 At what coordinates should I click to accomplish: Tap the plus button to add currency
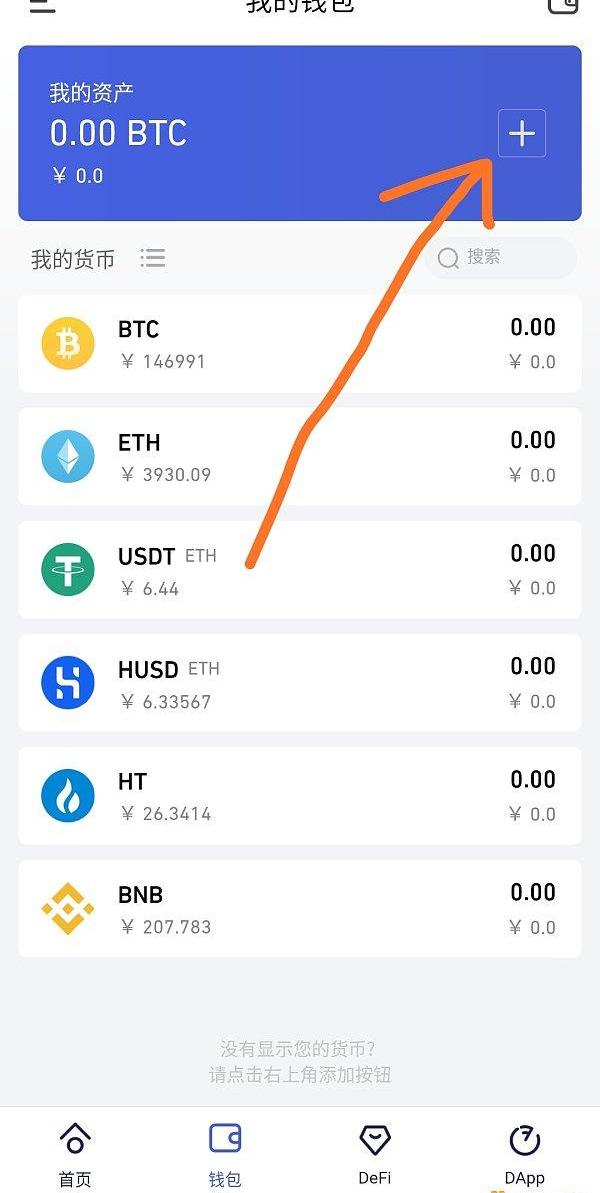pyautogui.click(x=522, y=134)
